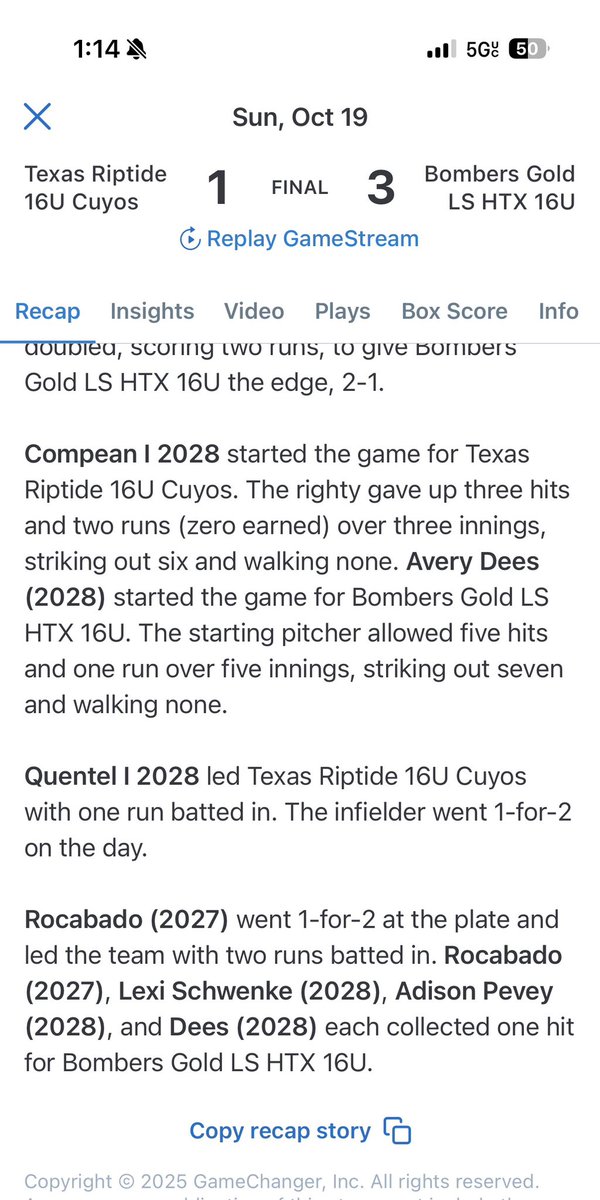Screen dimensions: 600x1200
Task: View the Box Score tab
Action: click(x=454, y=311)
